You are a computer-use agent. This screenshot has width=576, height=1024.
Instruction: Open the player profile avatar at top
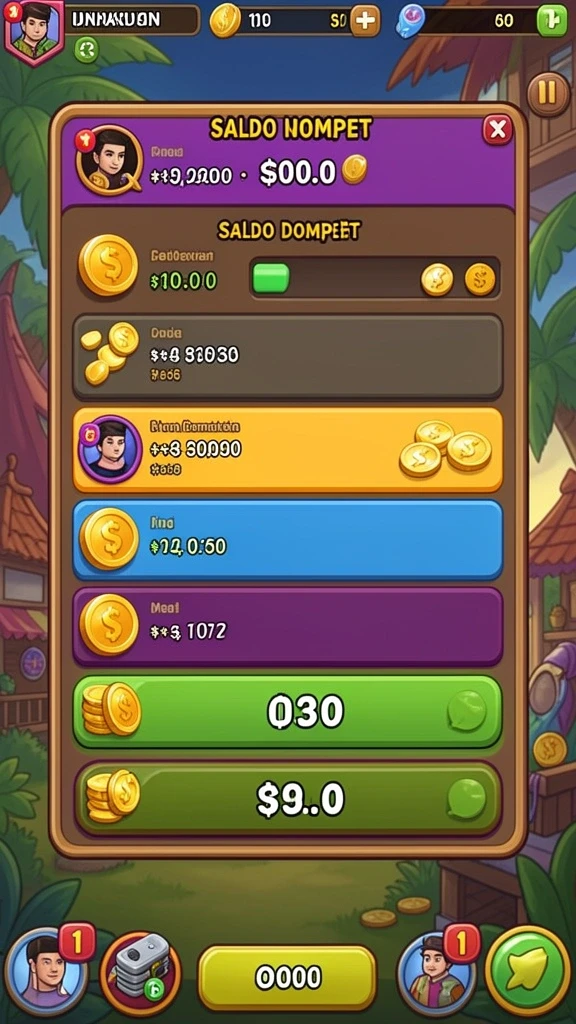[34, 31]
